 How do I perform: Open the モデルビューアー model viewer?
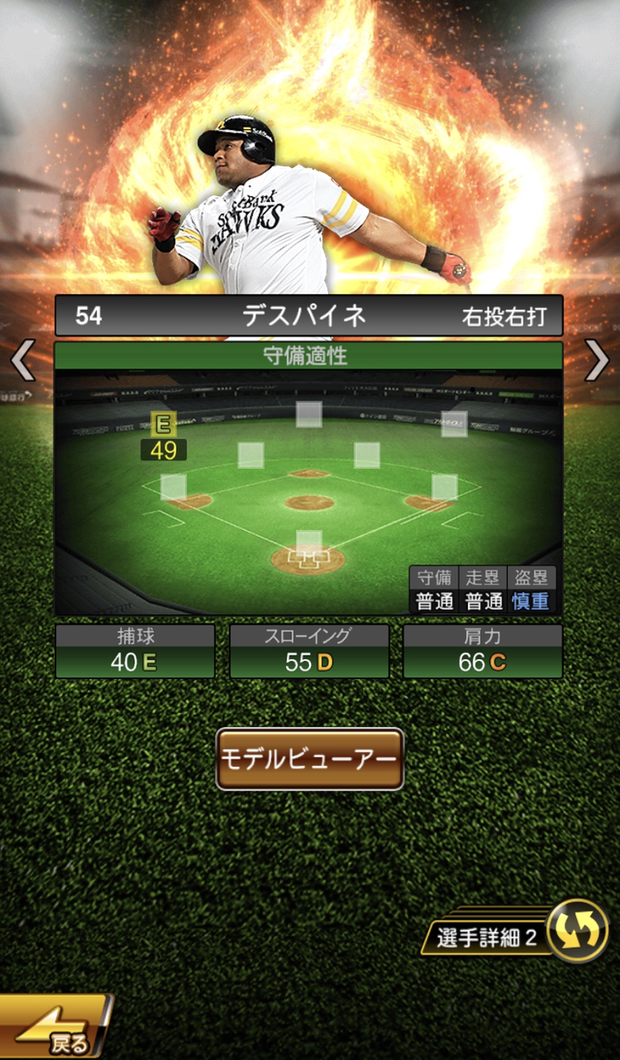click(x=310, y=759)
